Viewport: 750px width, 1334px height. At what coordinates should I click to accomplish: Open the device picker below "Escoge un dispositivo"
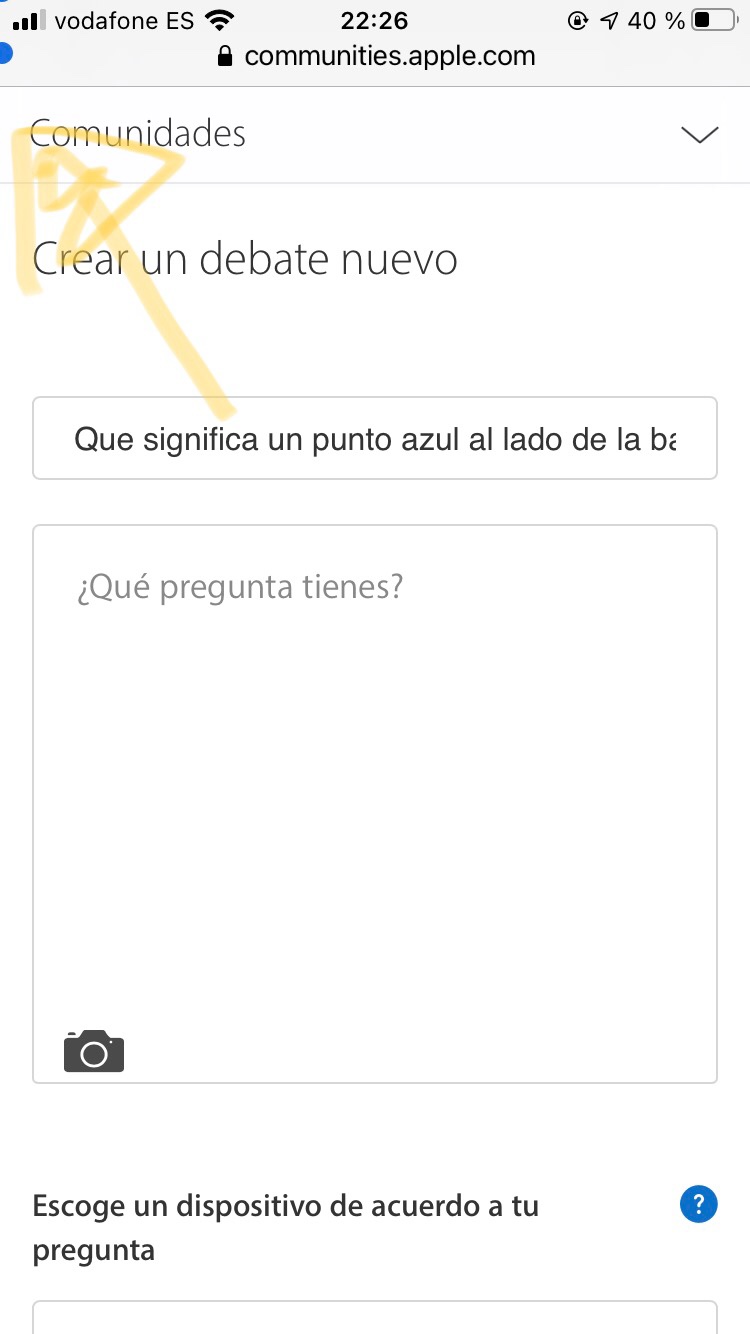pos(375,1318)
